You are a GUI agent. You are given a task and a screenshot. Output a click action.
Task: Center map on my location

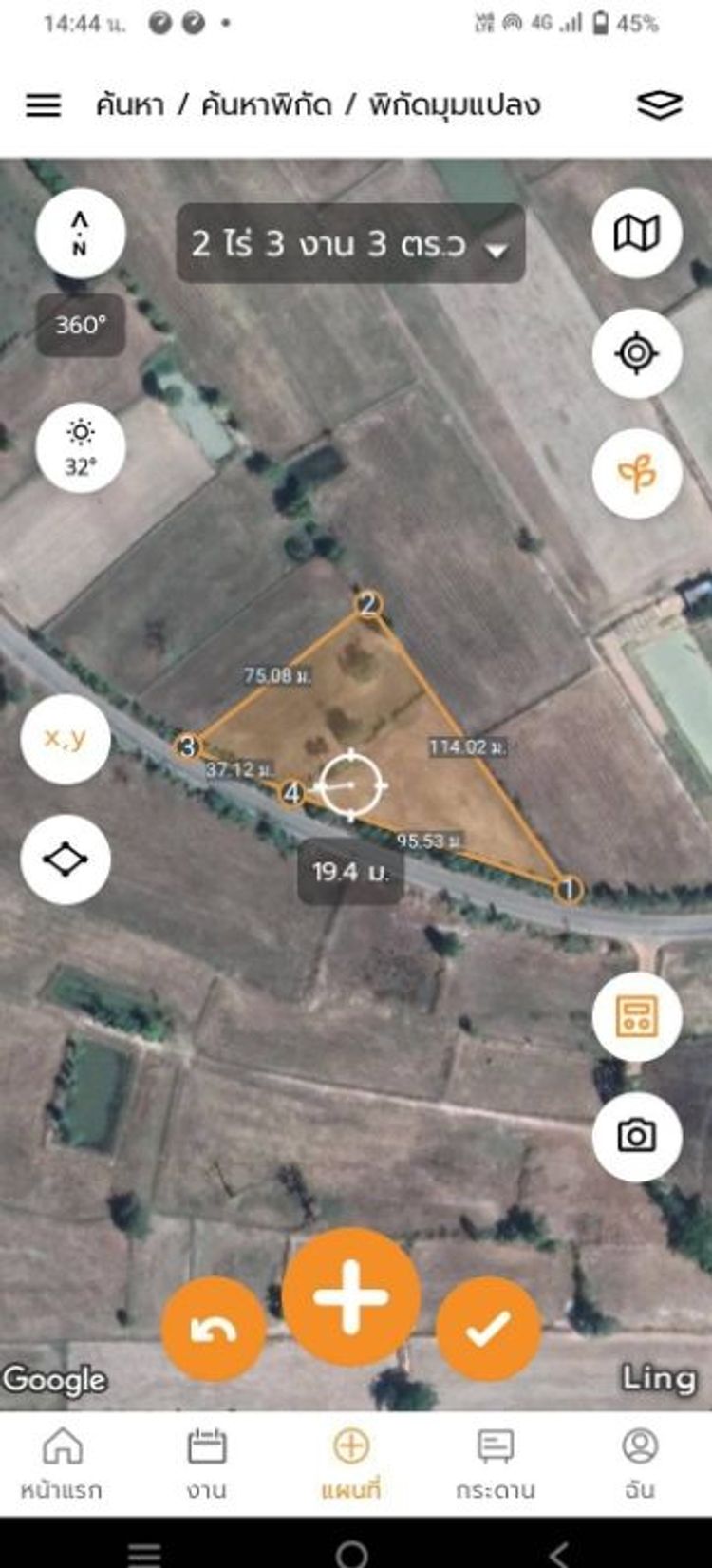tap(636, 353)
